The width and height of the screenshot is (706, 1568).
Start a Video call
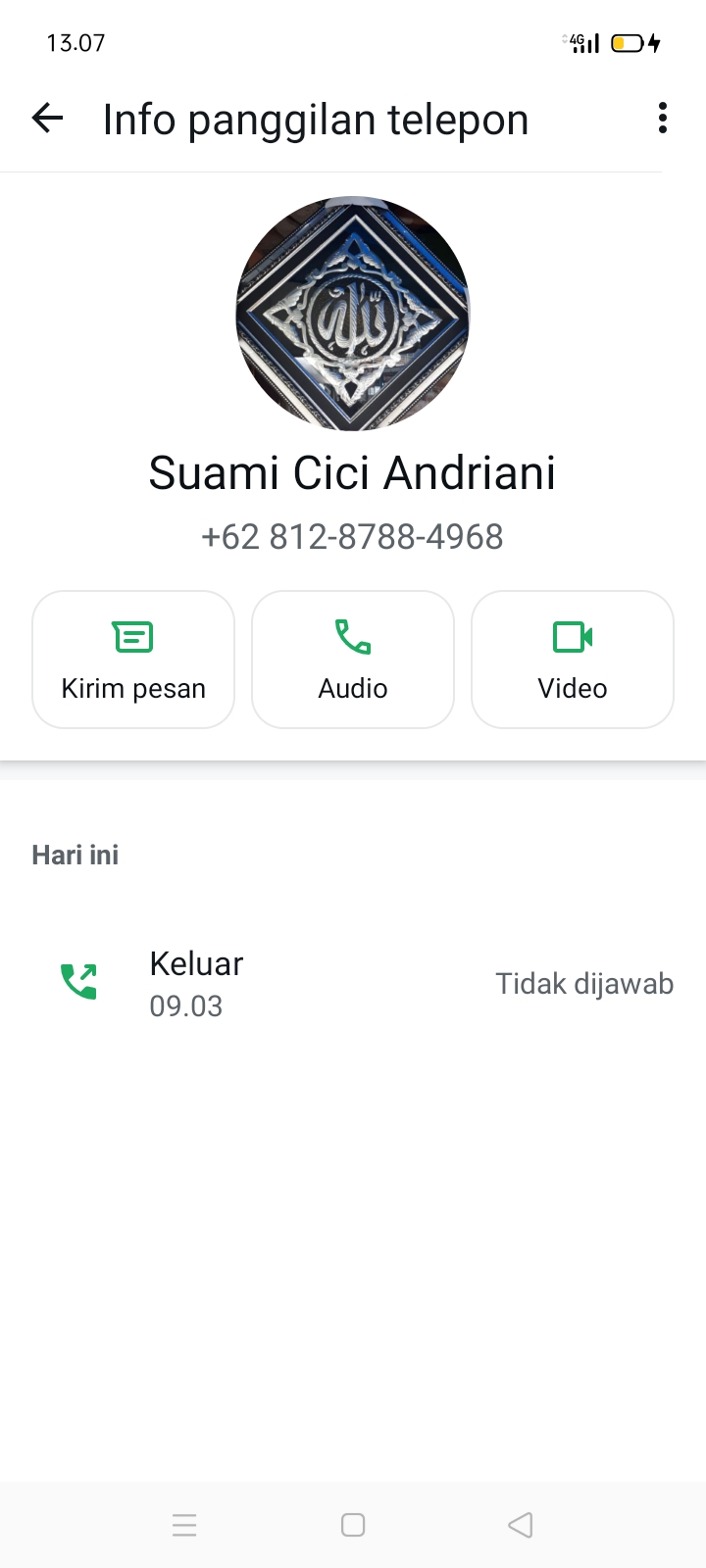tap(573, 660)
